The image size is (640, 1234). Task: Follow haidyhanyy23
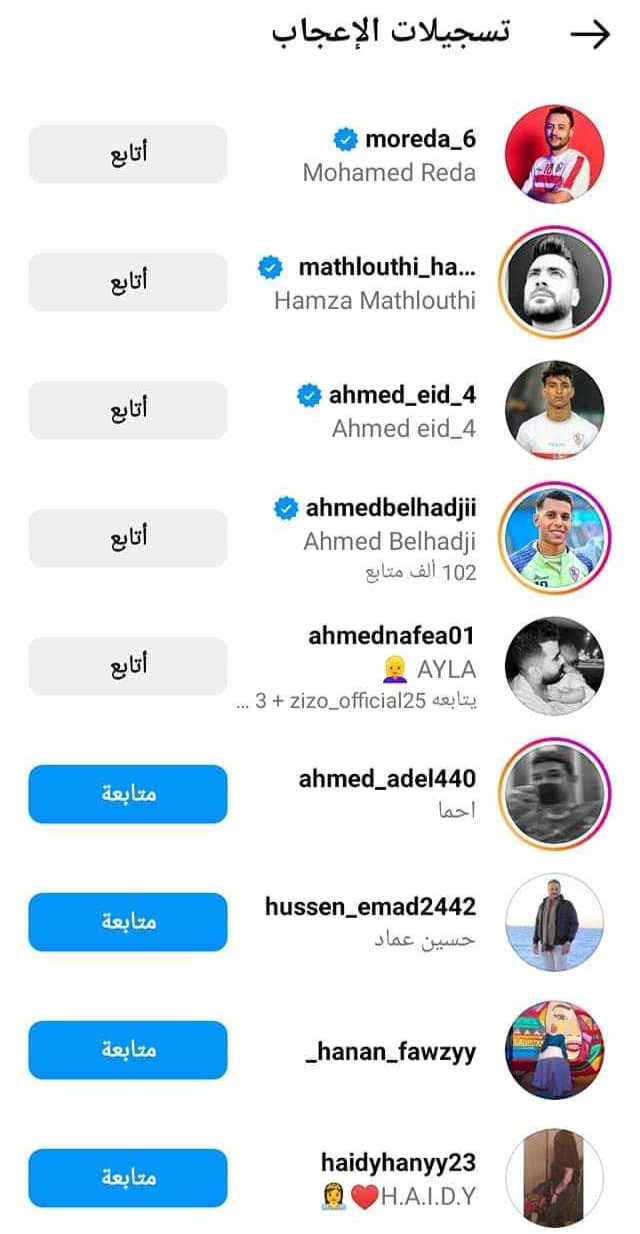pyautogui.click(x=128, y=1178)
